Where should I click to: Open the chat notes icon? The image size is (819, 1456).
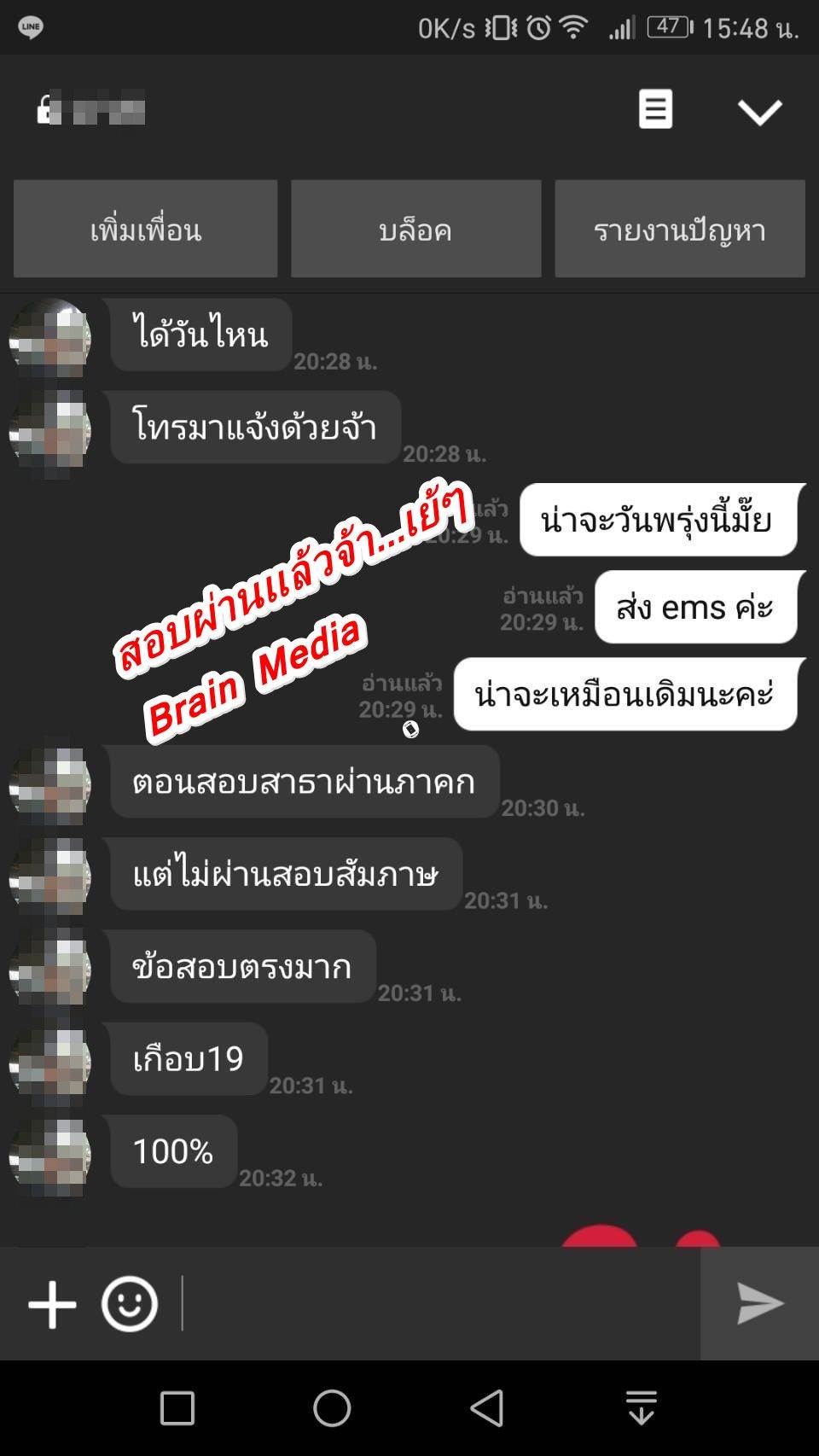click(x=655, y=109)
